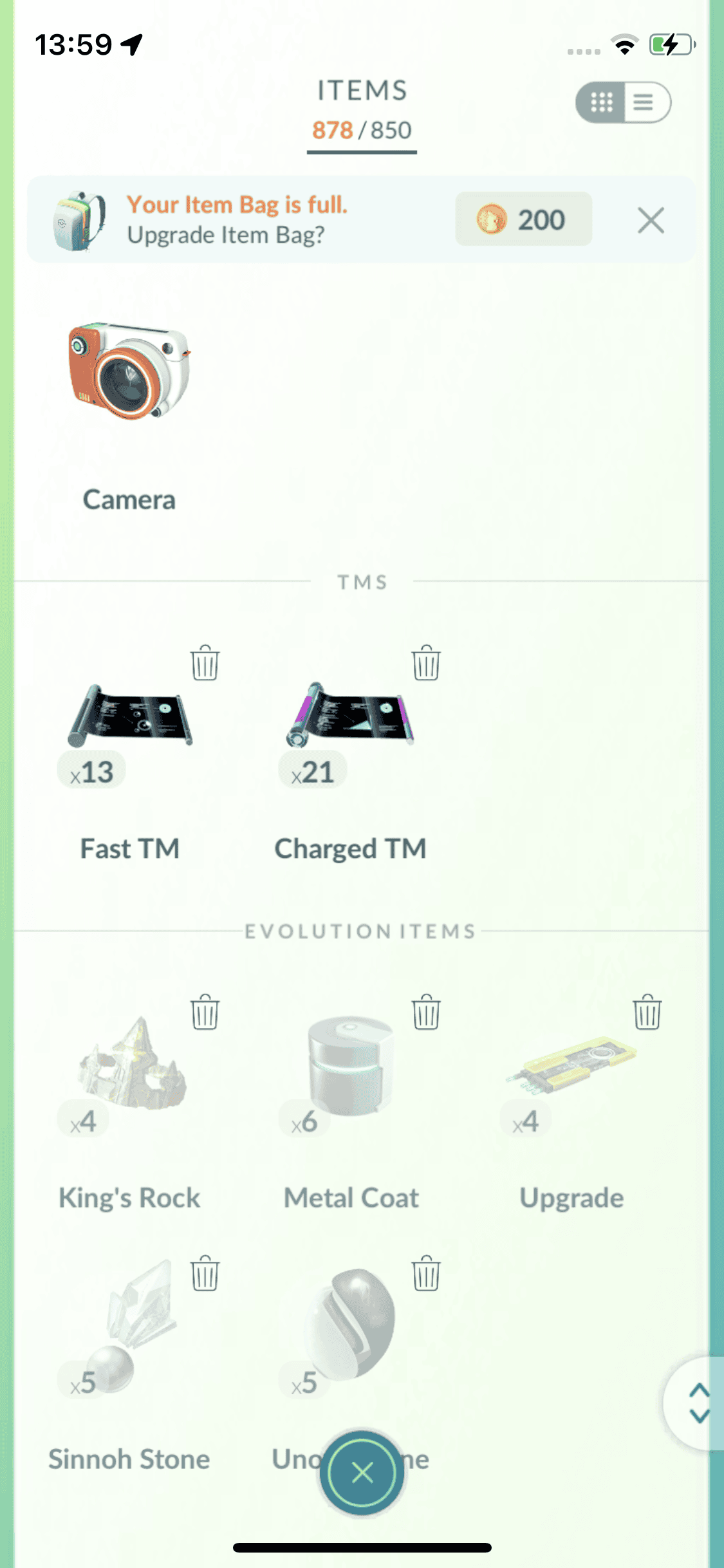The height and width of the screenshot is (1568, 724).
Task: Tap the Upgrade evolution item
Action: click(x=571, y=1069)
